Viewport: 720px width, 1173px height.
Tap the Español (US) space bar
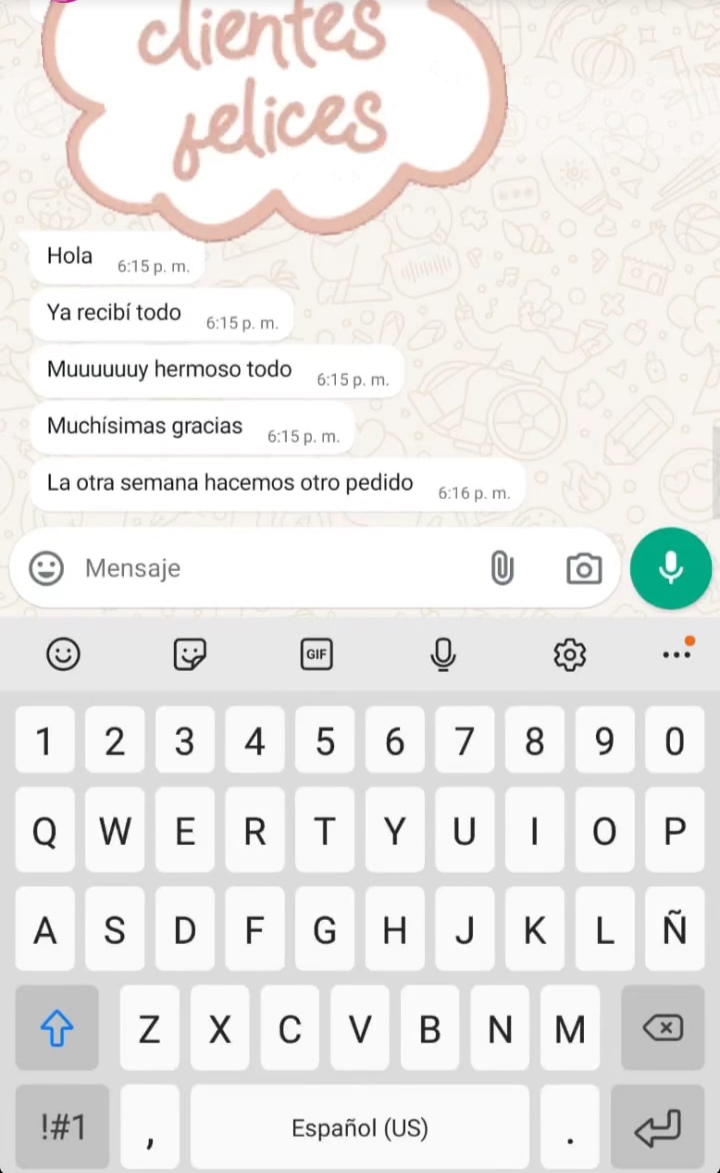point(360,1128)
